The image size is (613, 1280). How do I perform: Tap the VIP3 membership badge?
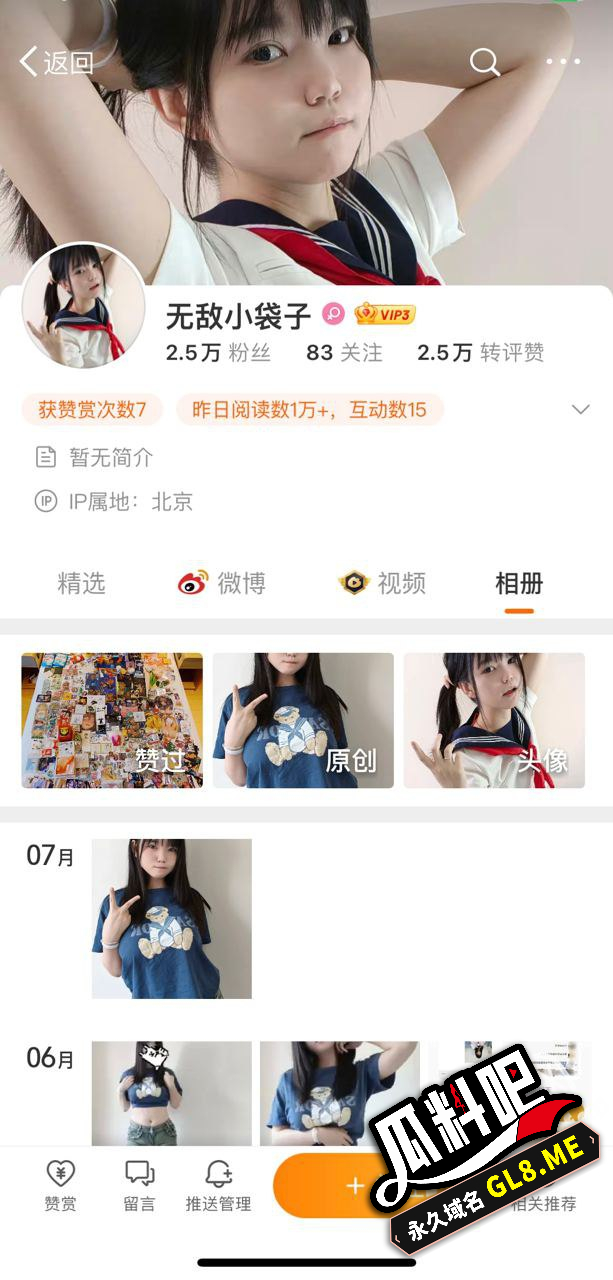pyautogui.click(x=385, y=315)
